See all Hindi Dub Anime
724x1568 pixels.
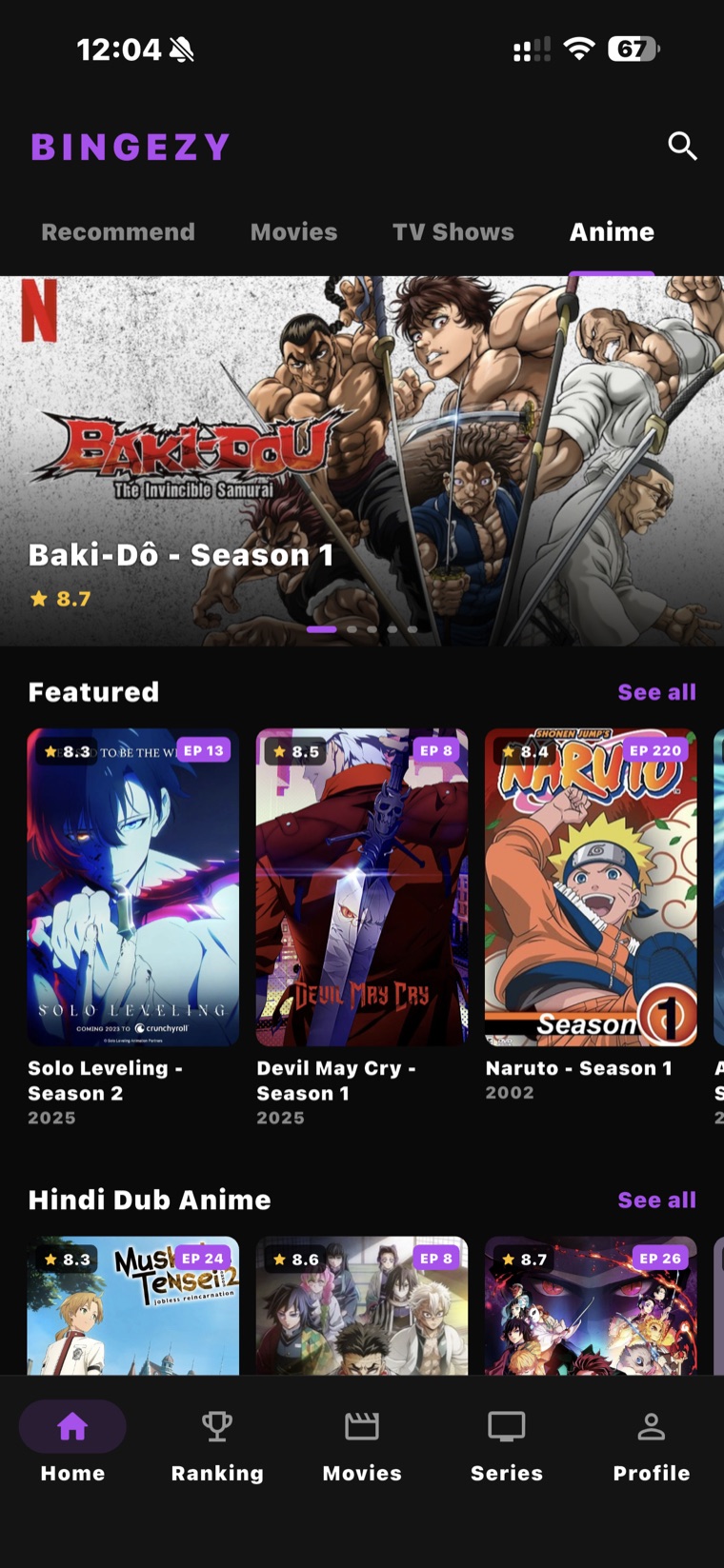click(656, 1200)
